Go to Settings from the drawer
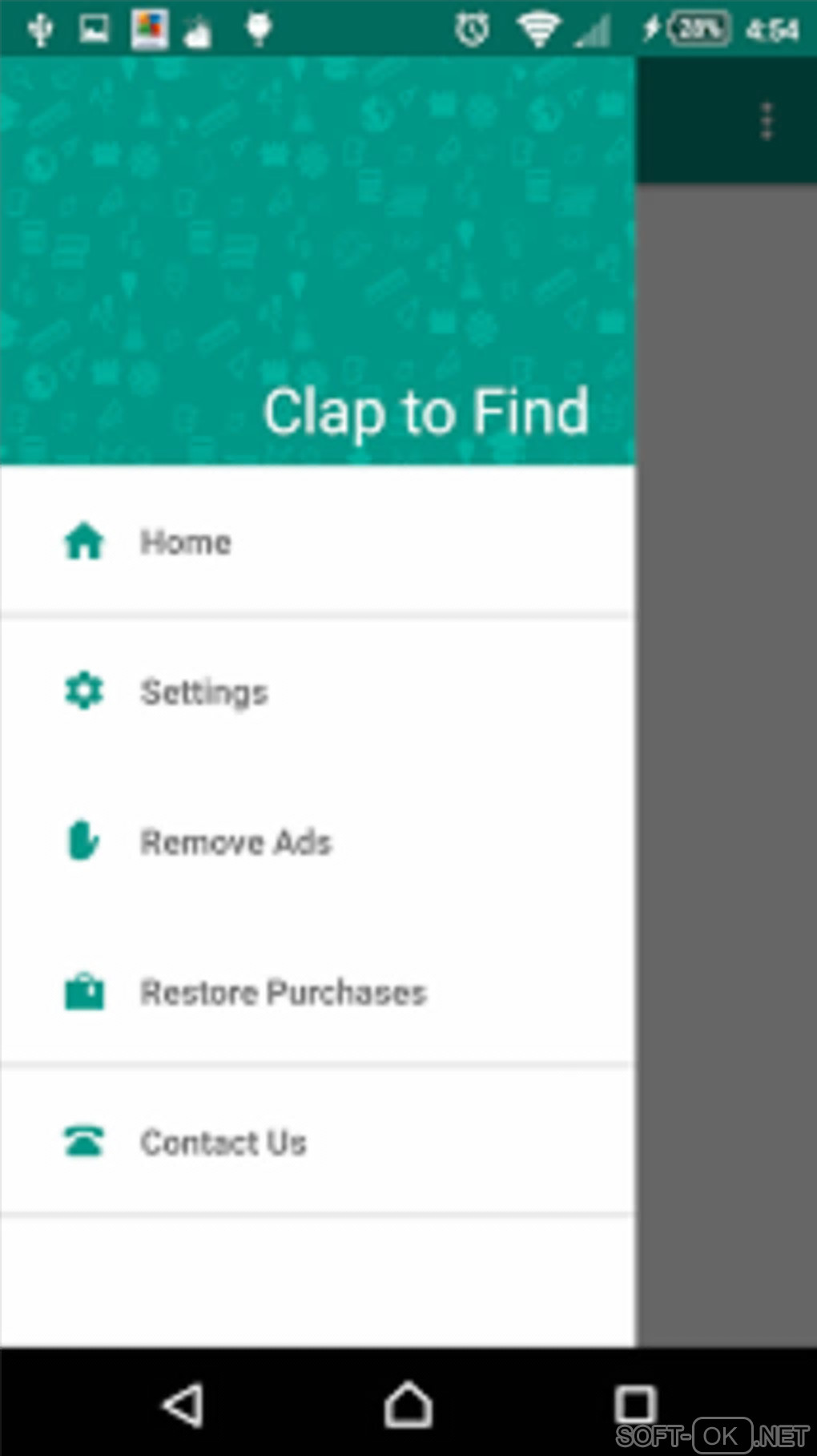Image resolution: width=817 pixels, height=1456 pixels. tap(203, 692)
